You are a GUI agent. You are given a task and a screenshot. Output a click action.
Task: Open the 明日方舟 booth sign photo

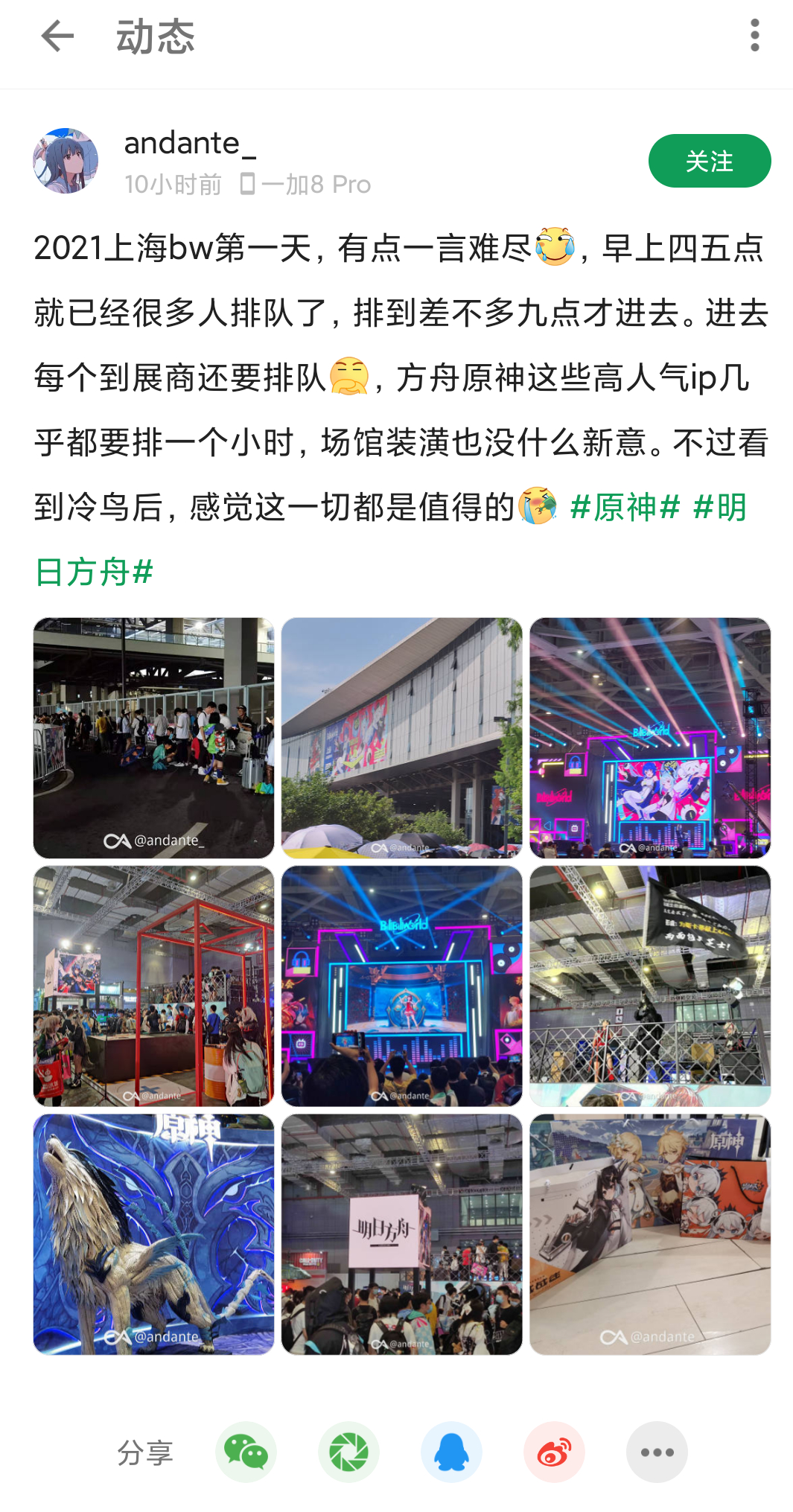point(401,1234)
